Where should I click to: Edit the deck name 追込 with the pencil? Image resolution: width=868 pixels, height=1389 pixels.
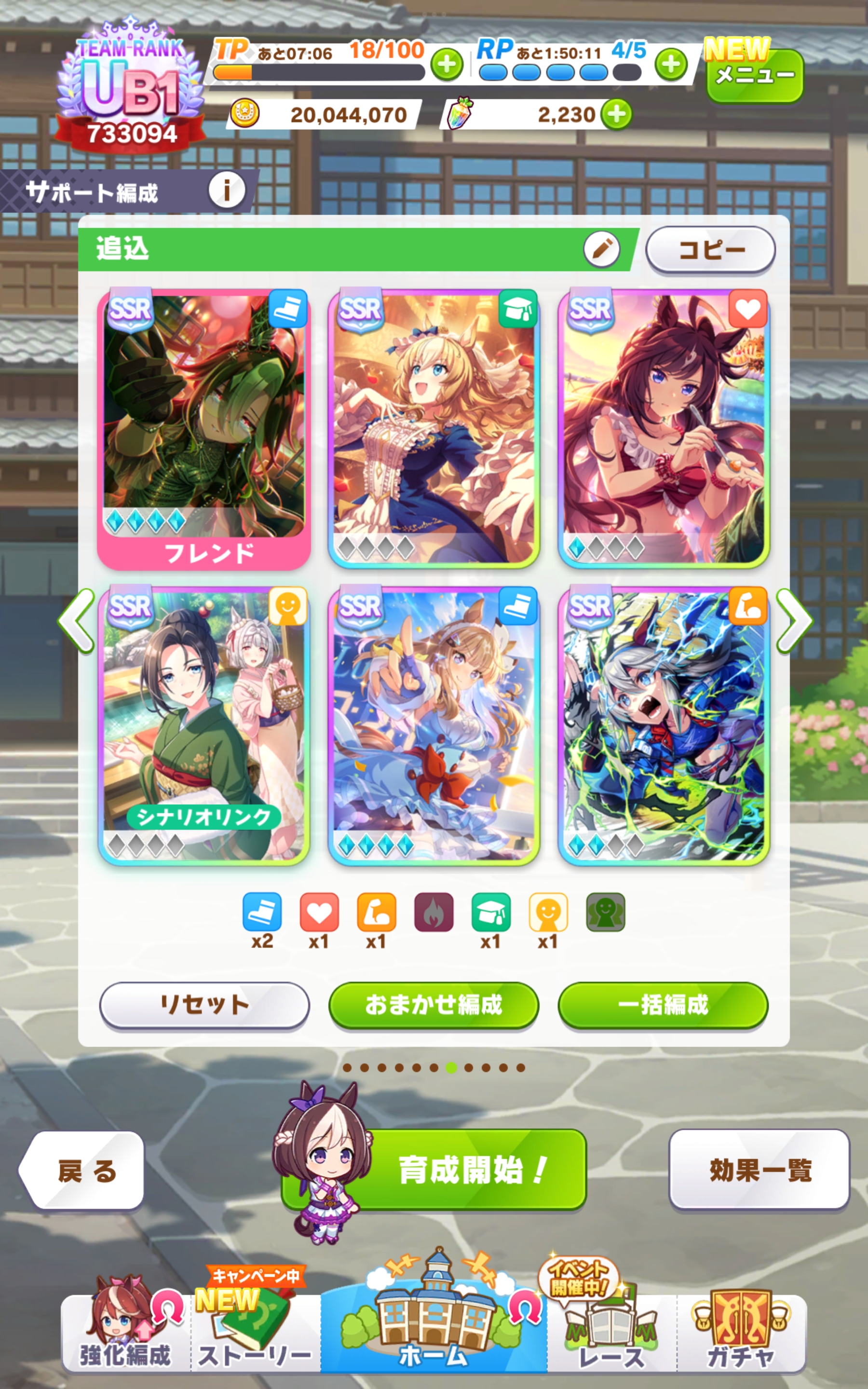tap(601, 250)
